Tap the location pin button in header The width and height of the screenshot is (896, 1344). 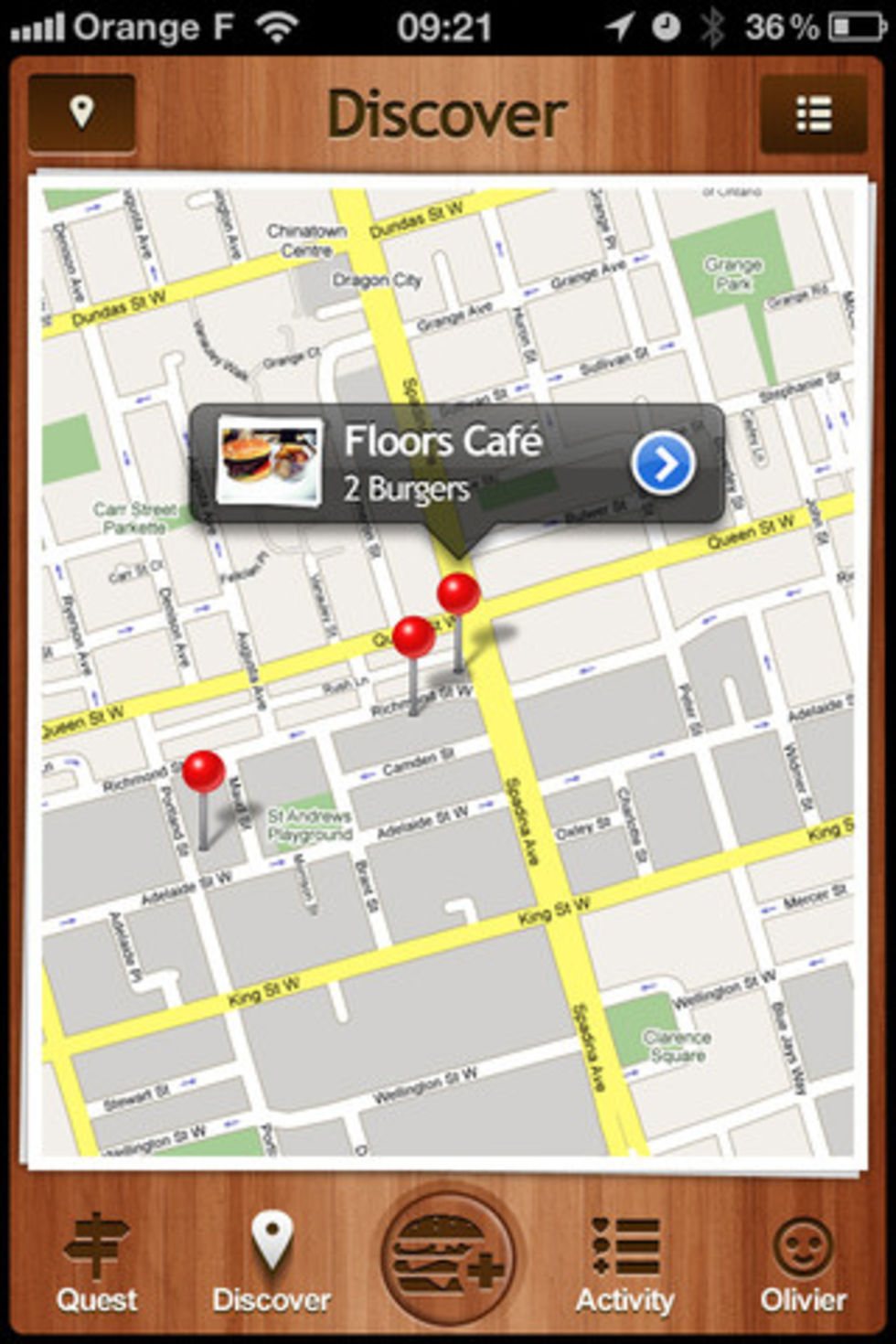tap(81, 114)
